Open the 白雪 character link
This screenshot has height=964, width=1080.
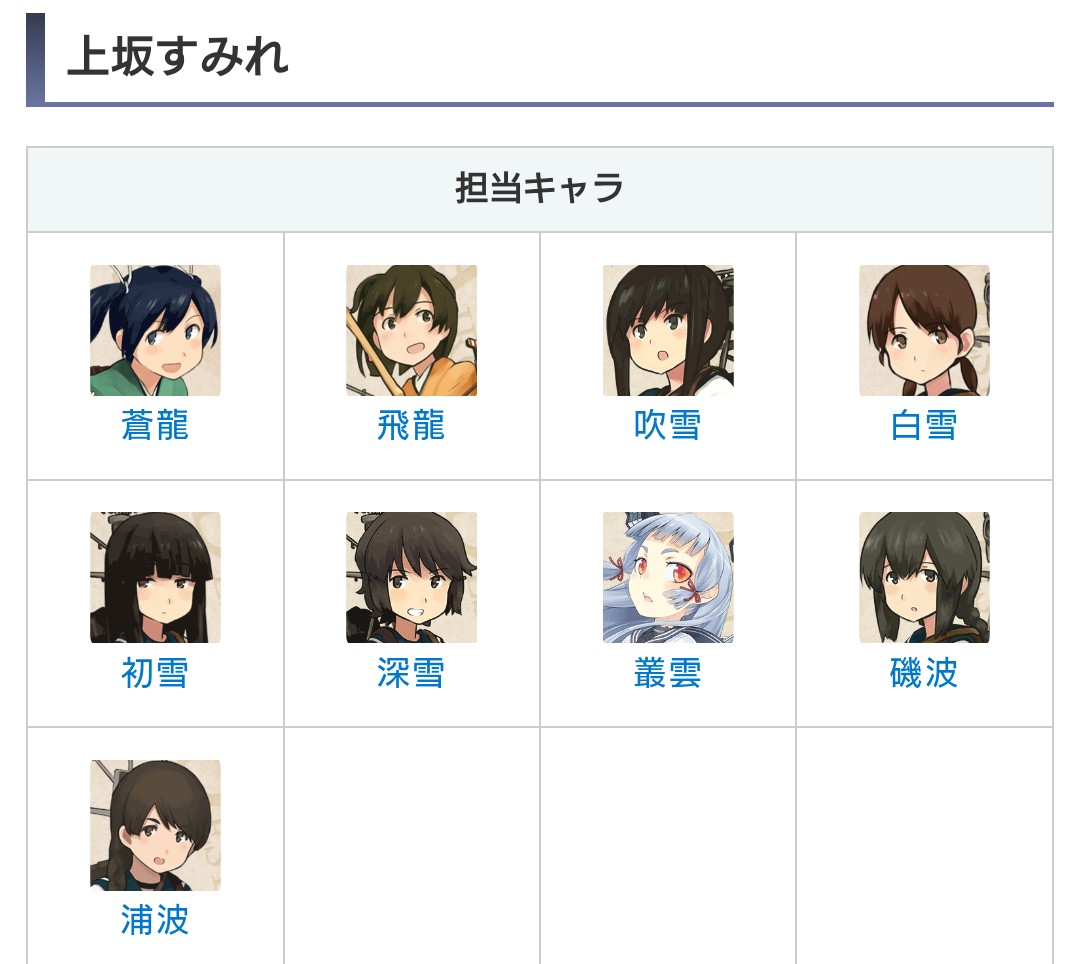(924, 426)
